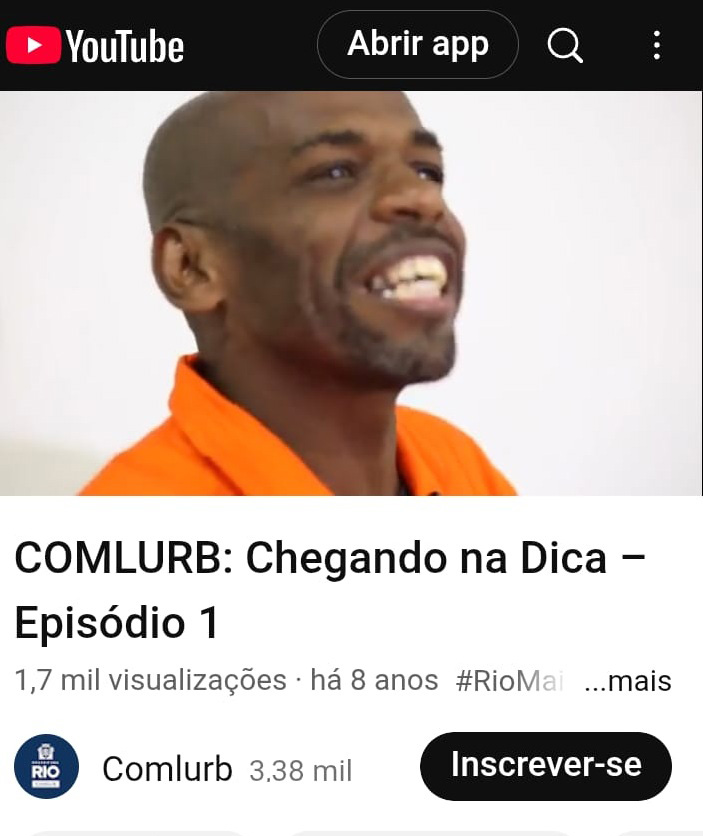The height and width of the screenshot is (836, 703).
Task: Open the YouTube search icon
Action: coord(565,45)
